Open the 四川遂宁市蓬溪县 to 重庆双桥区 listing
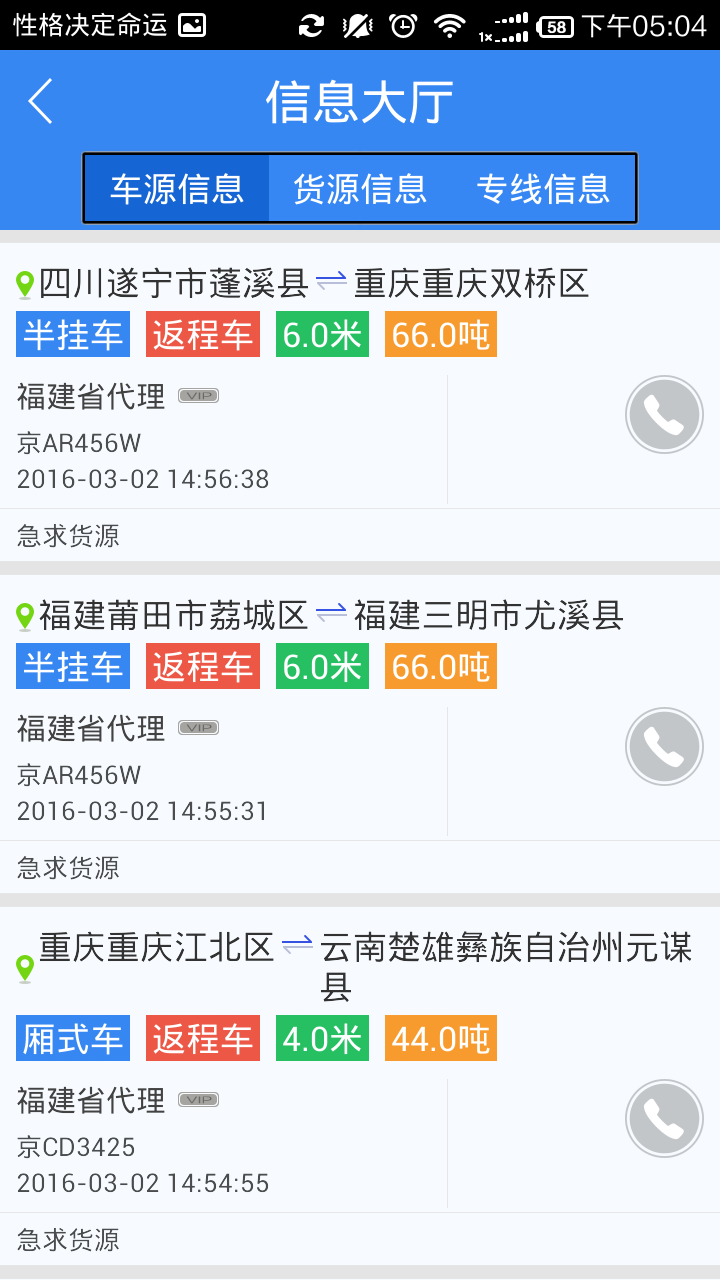720x1280 pixels. click(360, 402)
